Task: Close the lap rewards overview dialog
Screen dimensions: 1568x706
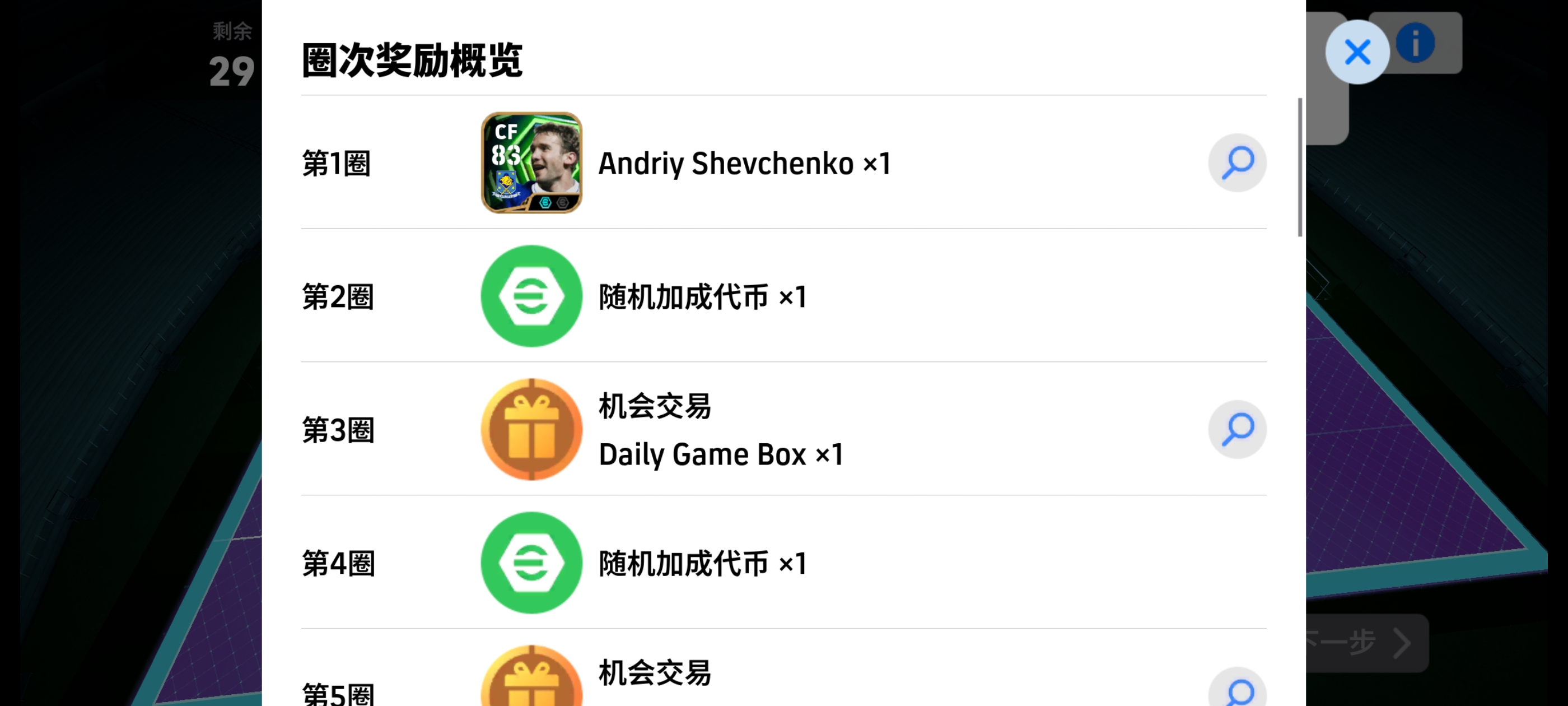Action: coord(1357,52)
